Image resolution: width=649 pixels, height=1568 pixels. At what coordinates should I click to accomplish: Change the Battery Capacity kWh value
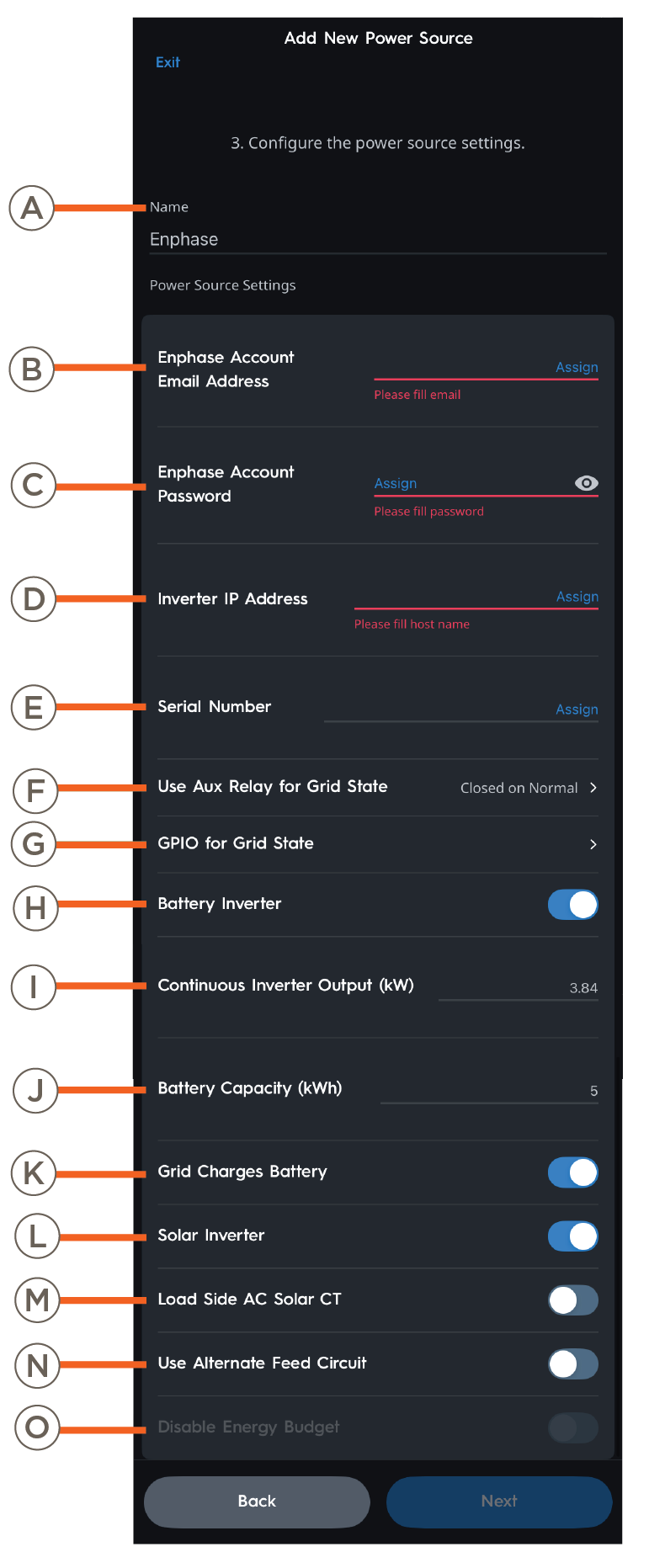point(490,1091)
